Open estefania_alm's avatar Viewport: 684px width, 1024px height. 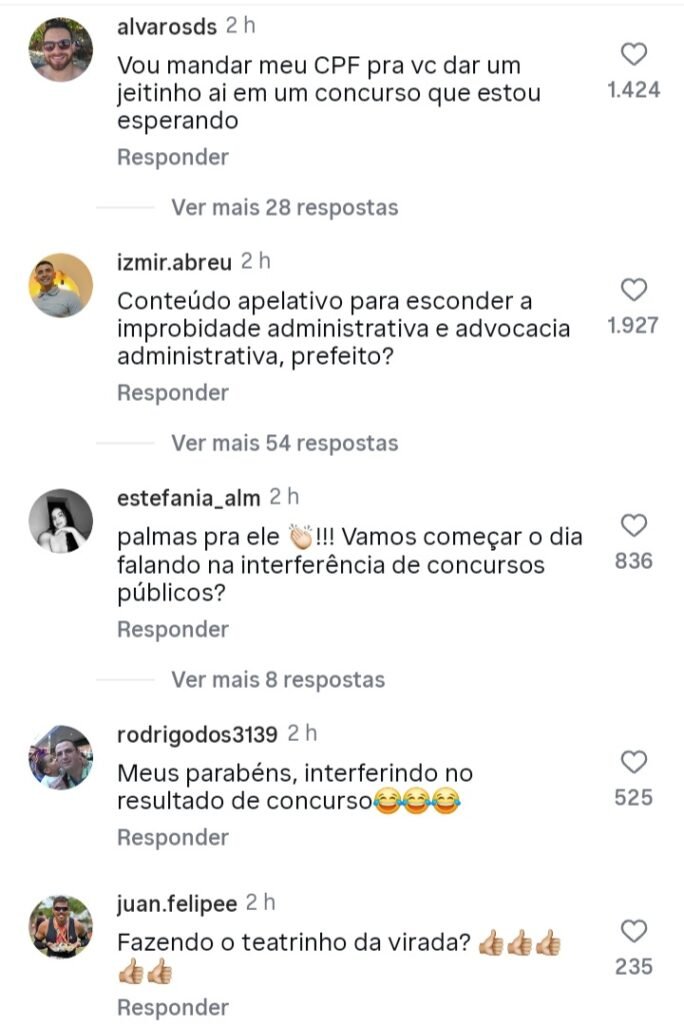[x=61, y=521]
